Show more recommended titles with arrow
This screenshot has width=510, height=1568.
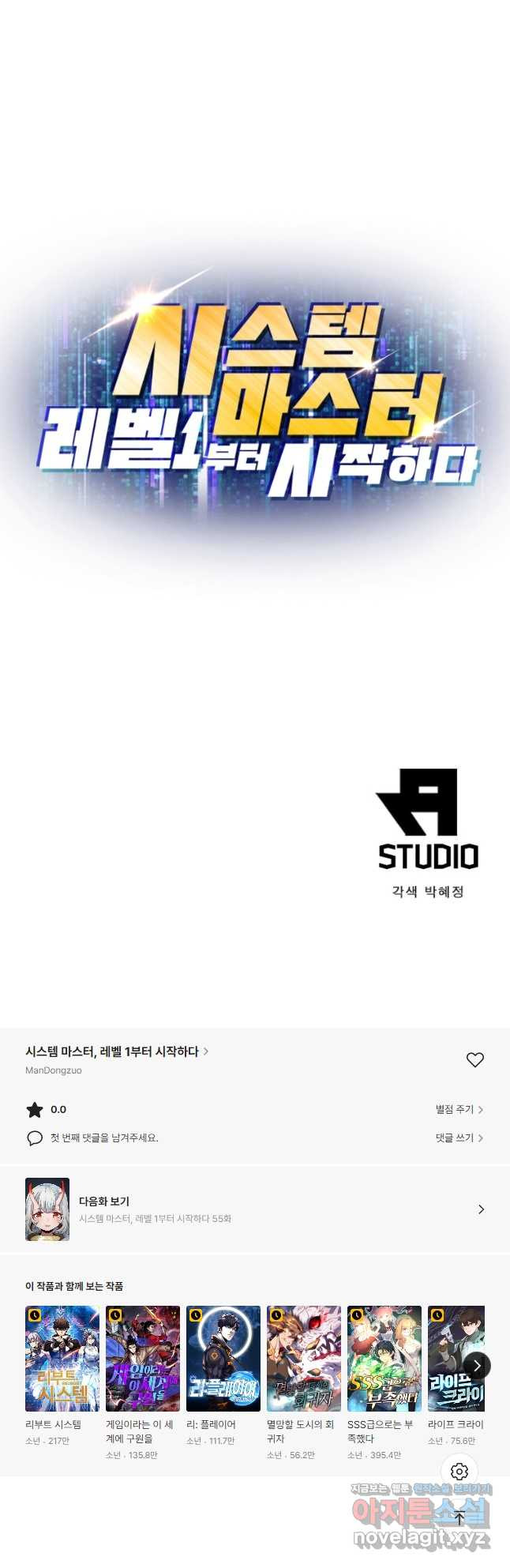pyautogui.click(x=477, y=1365)
